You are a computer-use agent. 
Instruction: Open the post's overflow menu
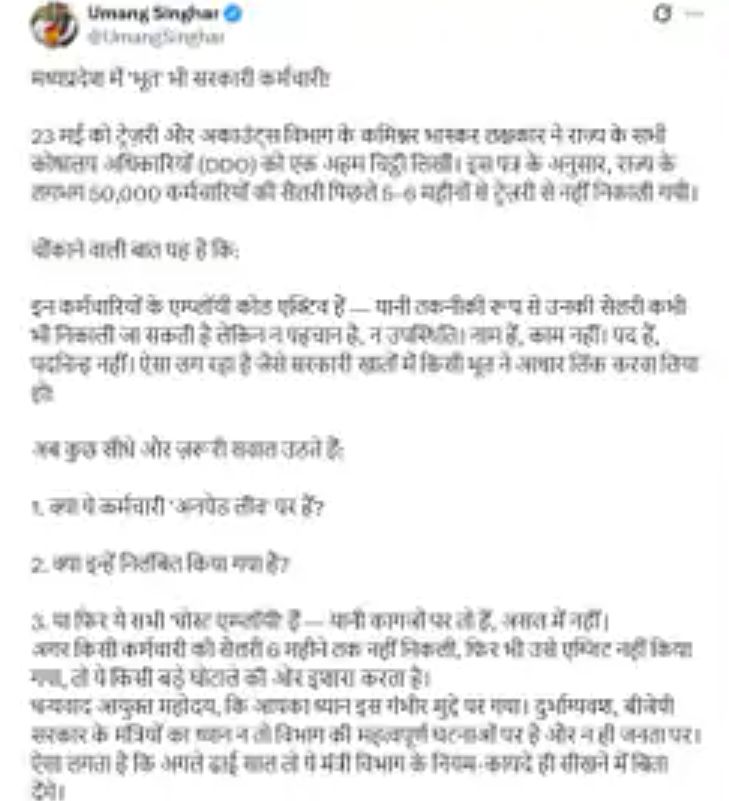[693, 16]
